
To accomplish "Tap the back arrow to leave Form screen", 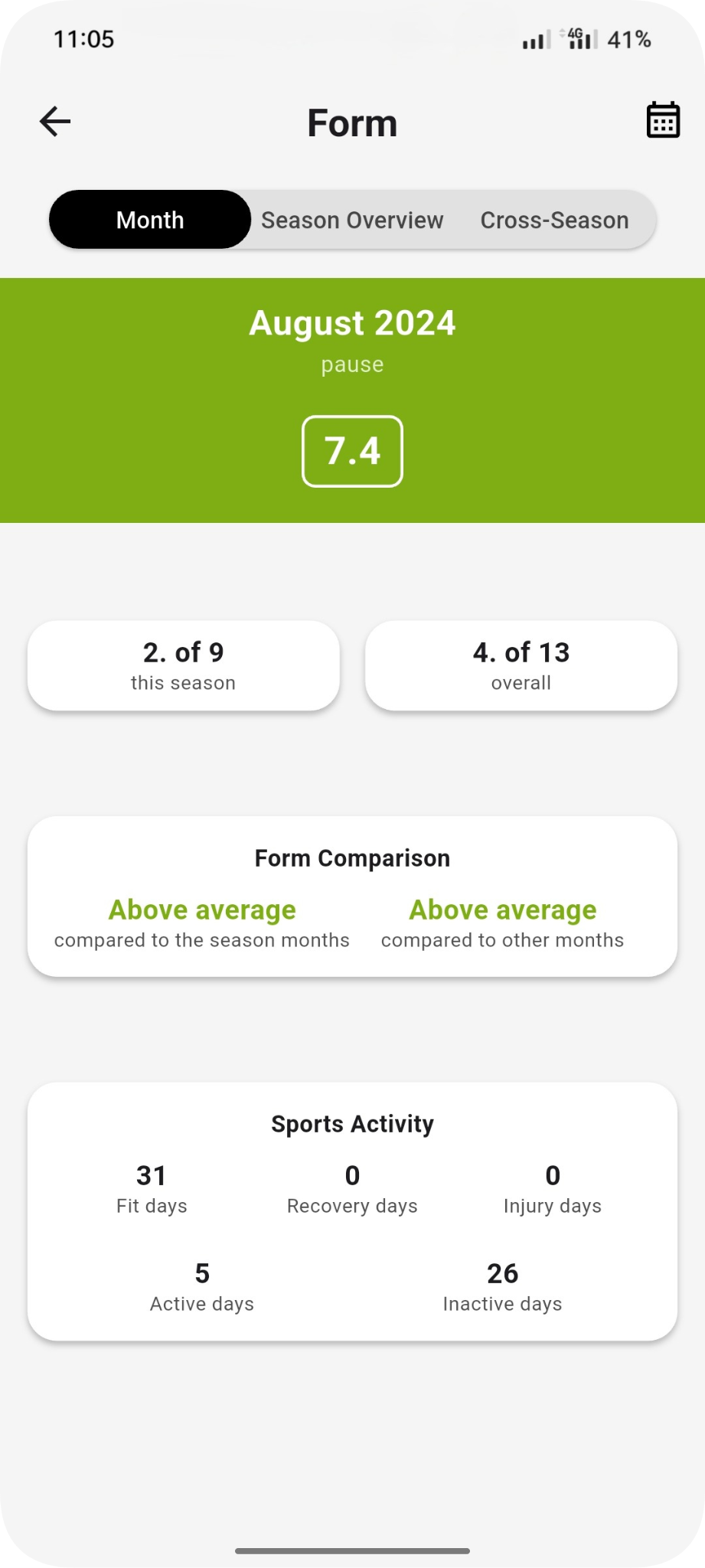I will coord(54,120).
